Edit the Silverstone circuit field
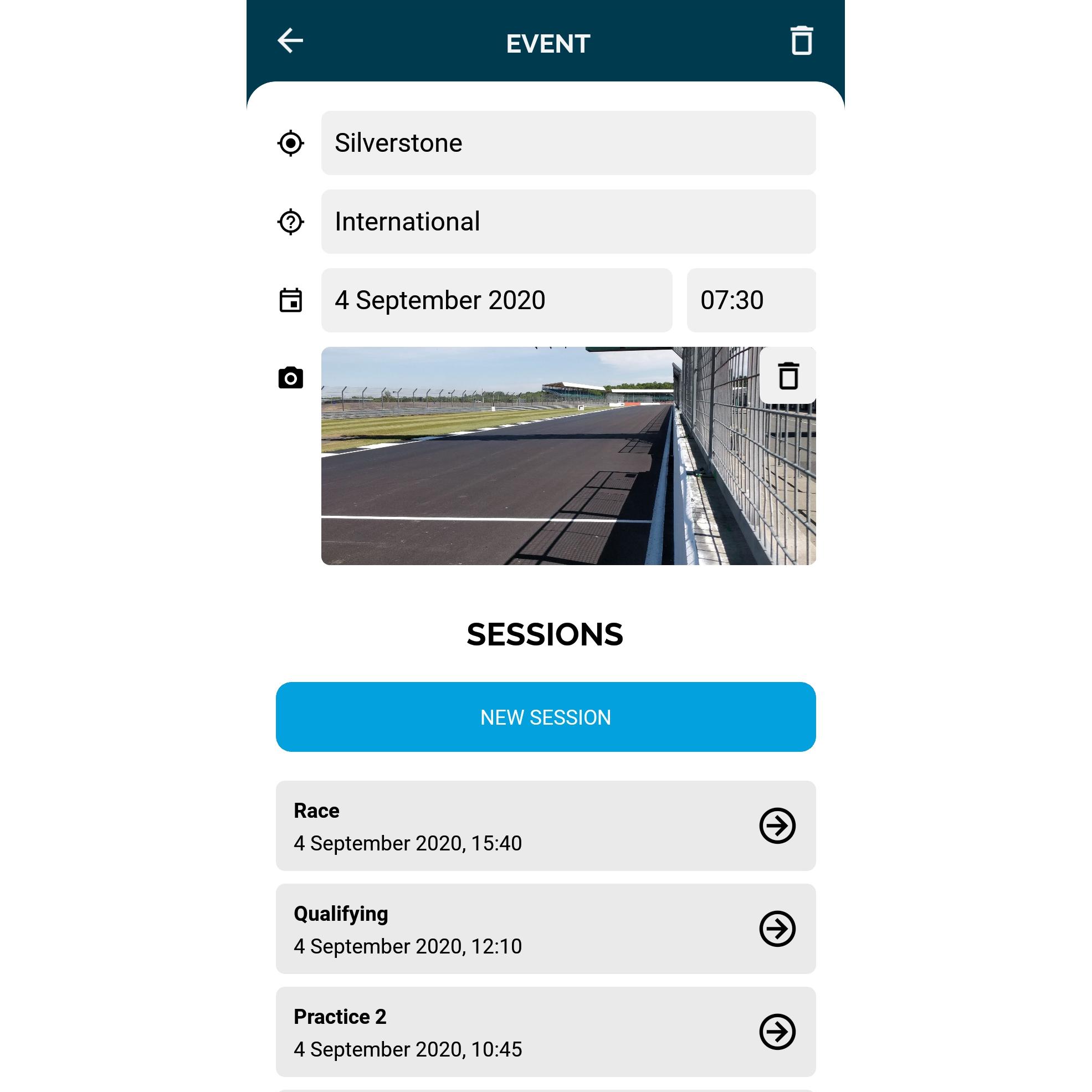 568,143
